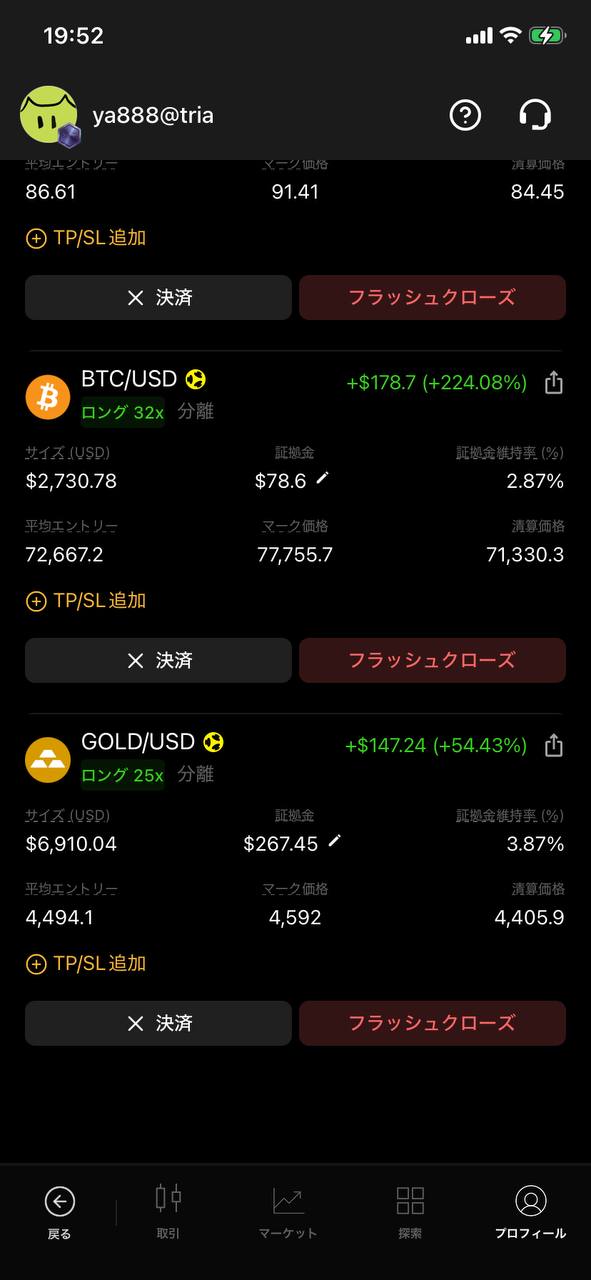Flash close the BTC/USD position

click(432, 660)
